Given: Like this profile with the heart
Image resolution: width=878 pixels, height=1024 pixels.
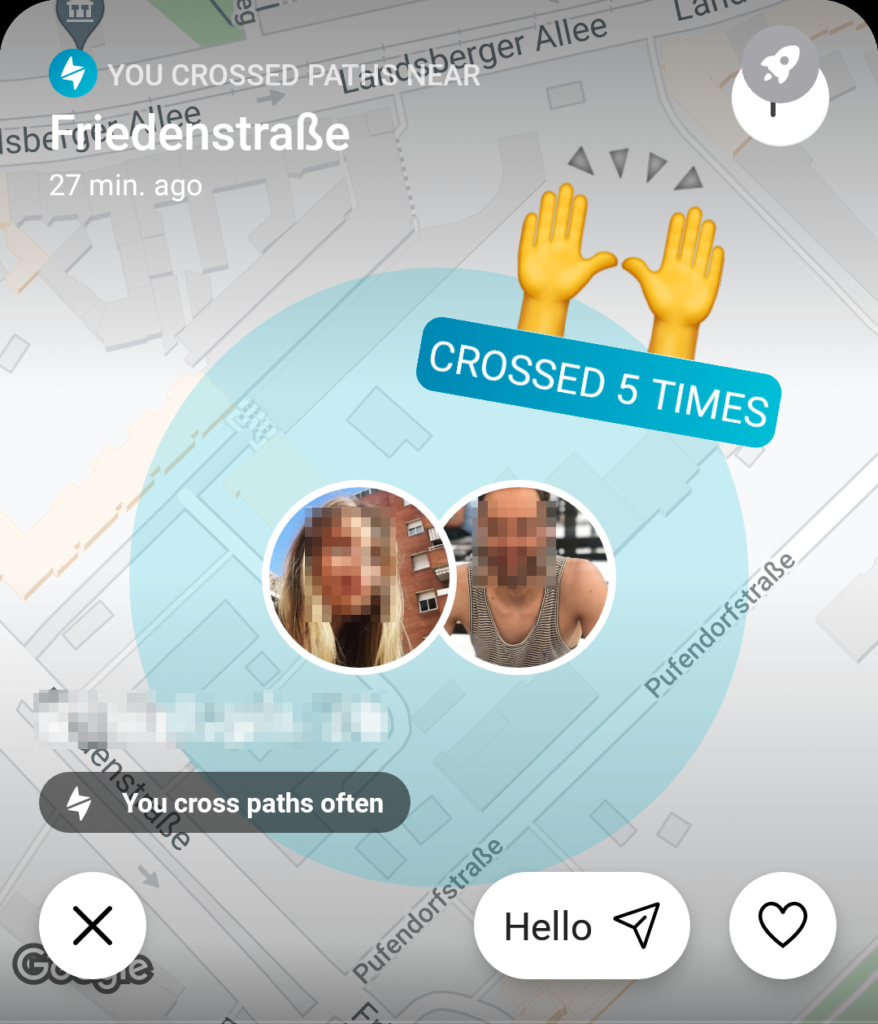Looking at the screenshot, I should click(x=782, y=926).
